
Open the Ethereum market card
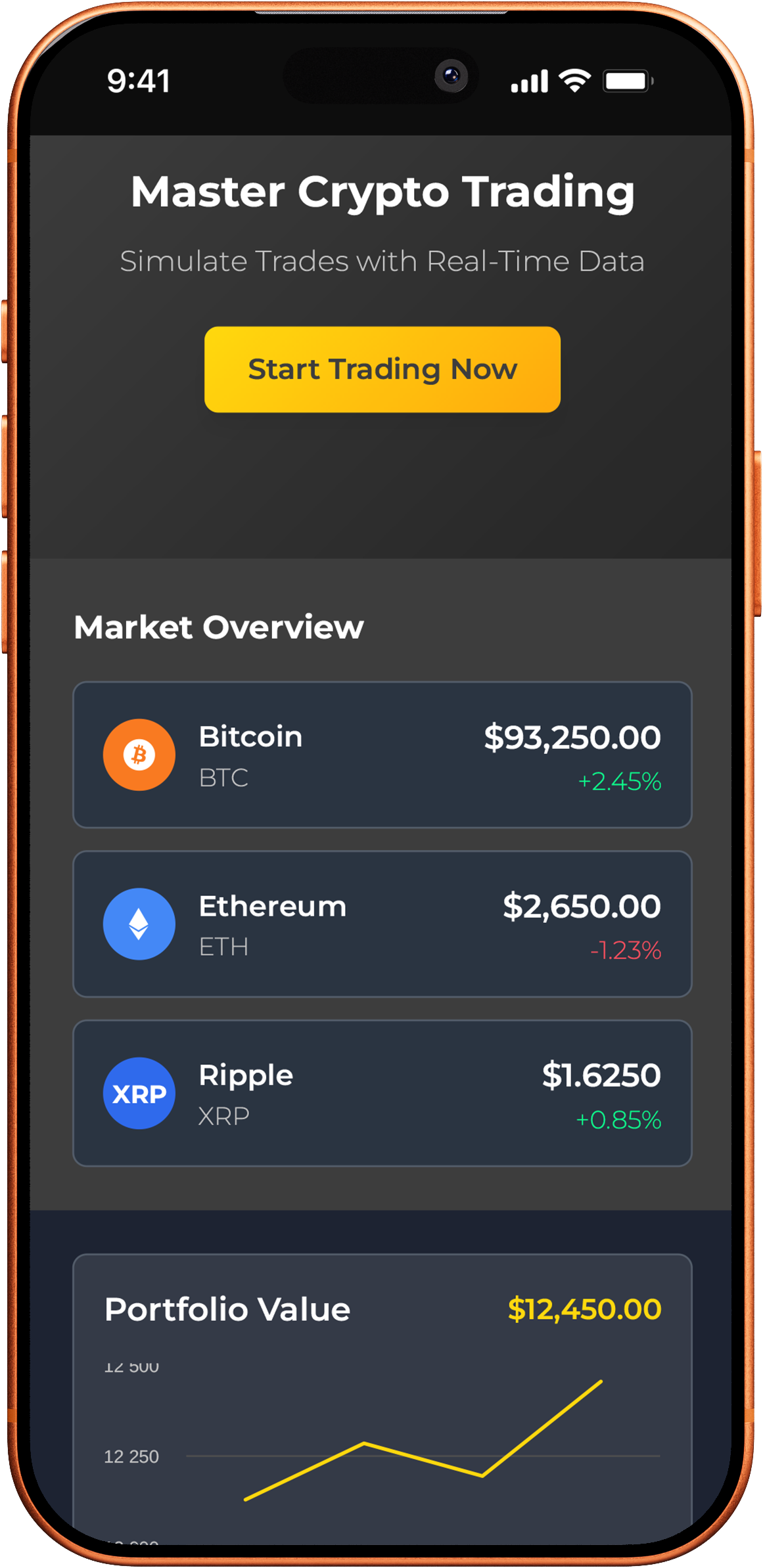(x=382, y=924)
